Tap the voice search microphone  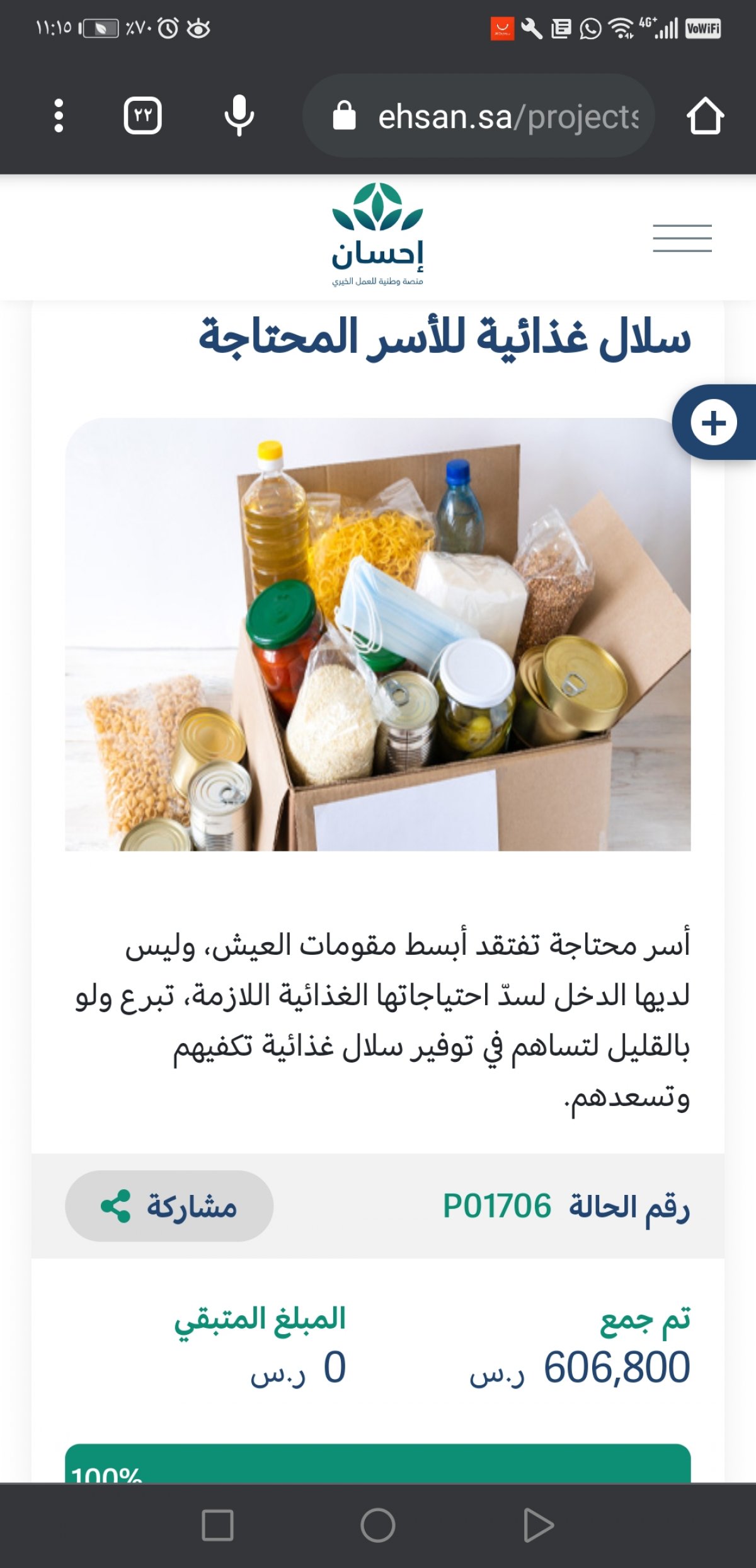coord(239,116)
